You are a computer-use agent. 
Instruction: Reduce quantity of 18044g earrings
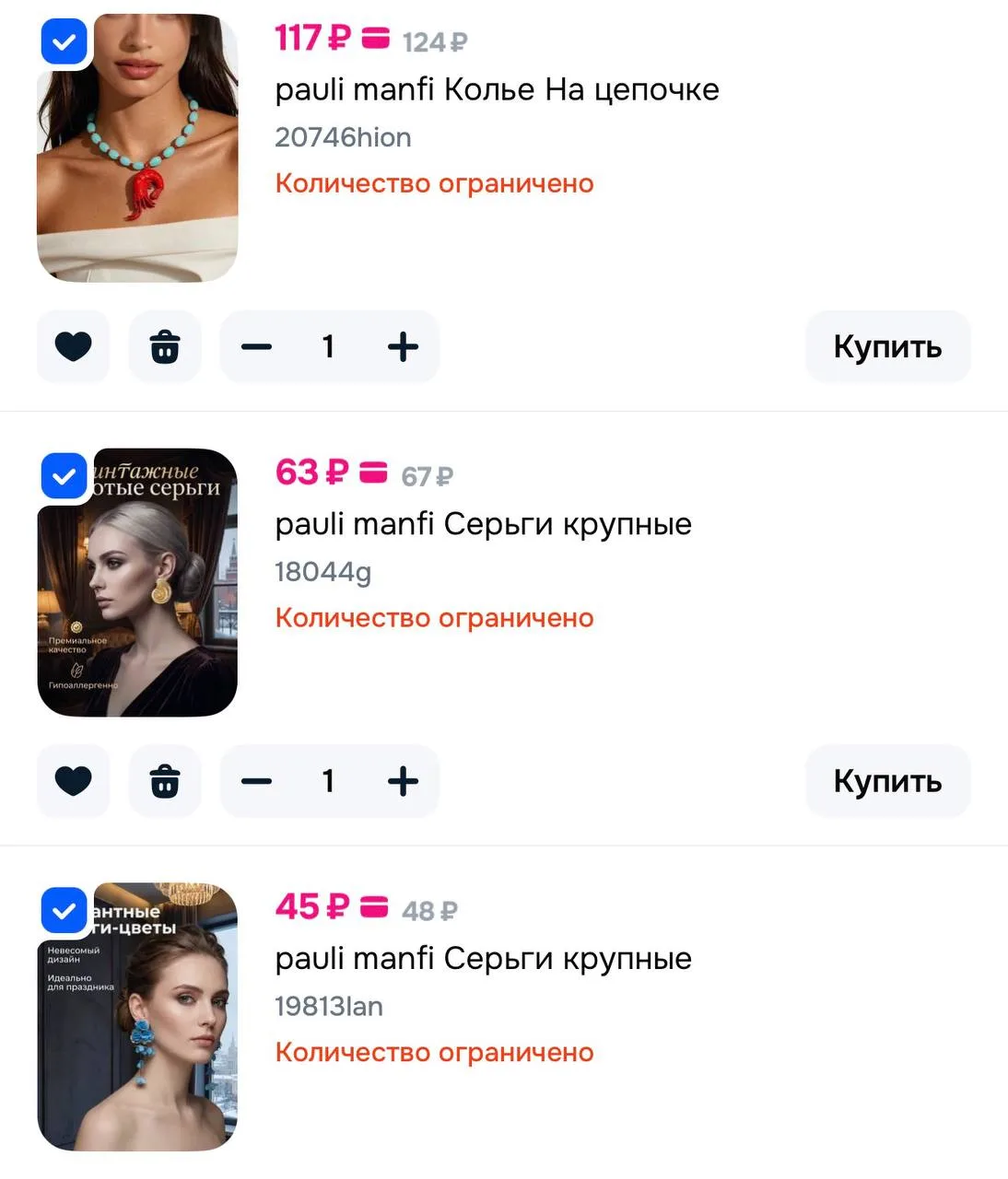point(256,781)
